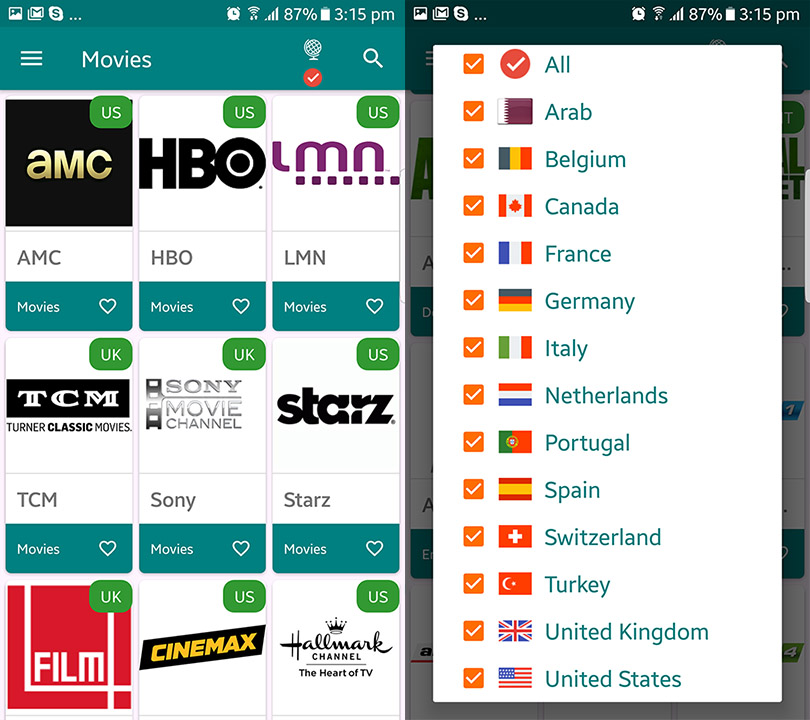Open the search magnifier
Image resolution: width=810 pixels, height=720 pixels.
coord(373,59)
